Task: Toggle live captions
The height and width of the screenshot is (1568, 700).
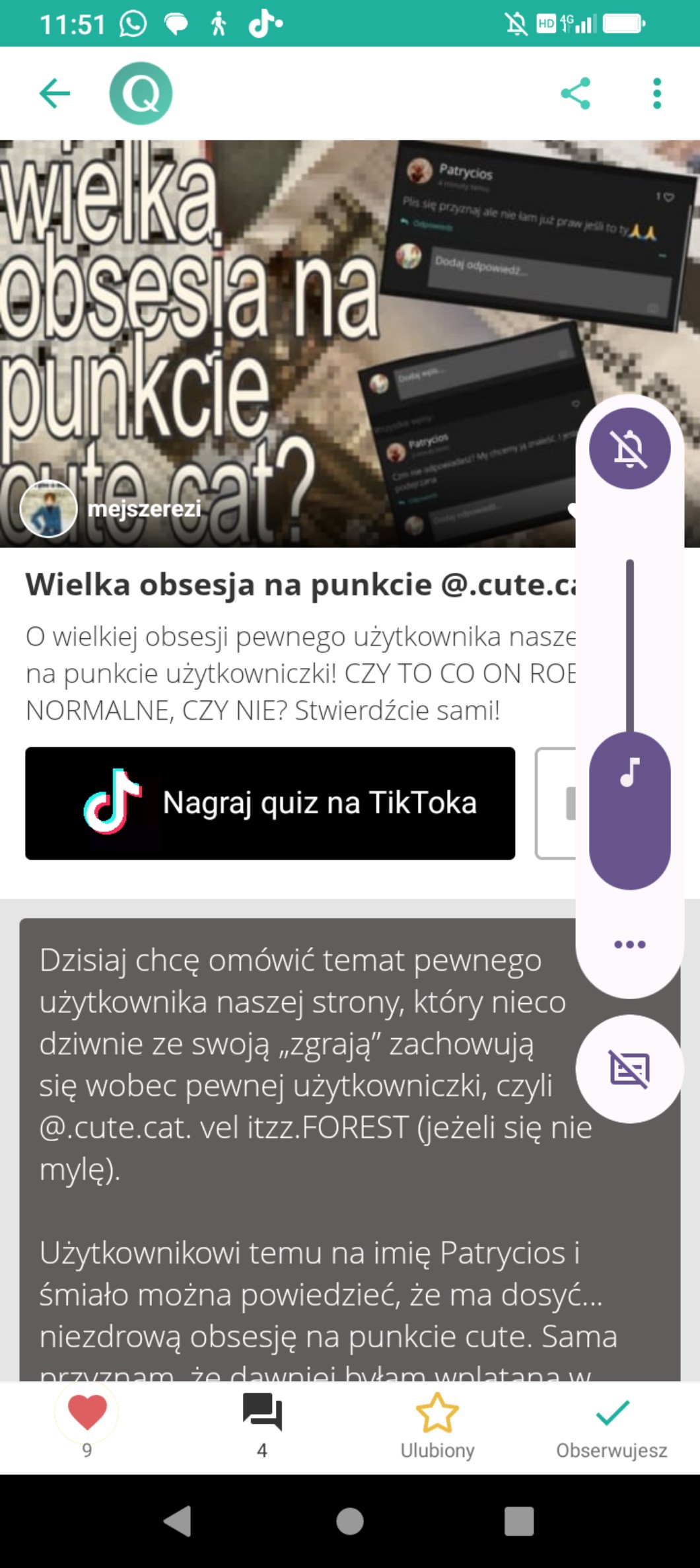Action: (x=629, y=1068)
